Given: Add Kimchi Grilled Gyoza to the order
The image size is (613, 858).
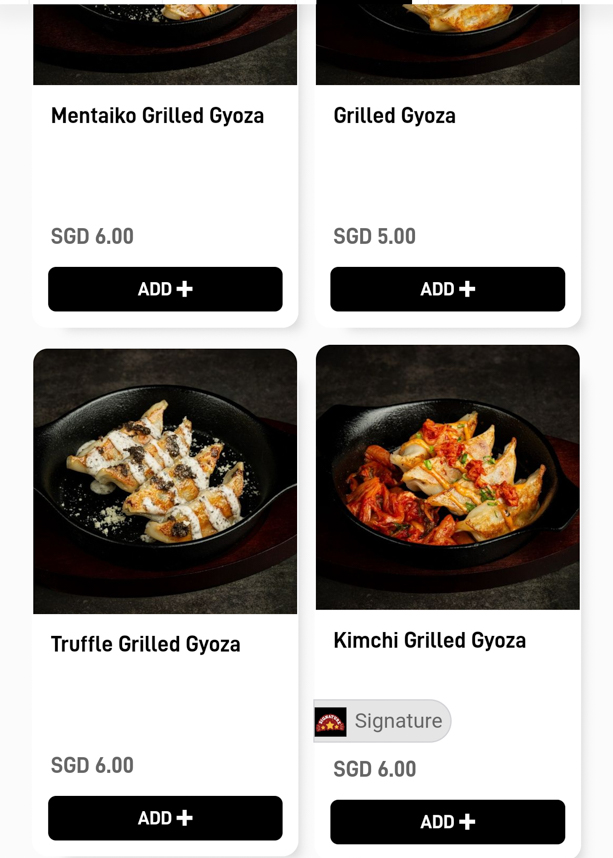Looking at the screenshot, I should [447, 822].
